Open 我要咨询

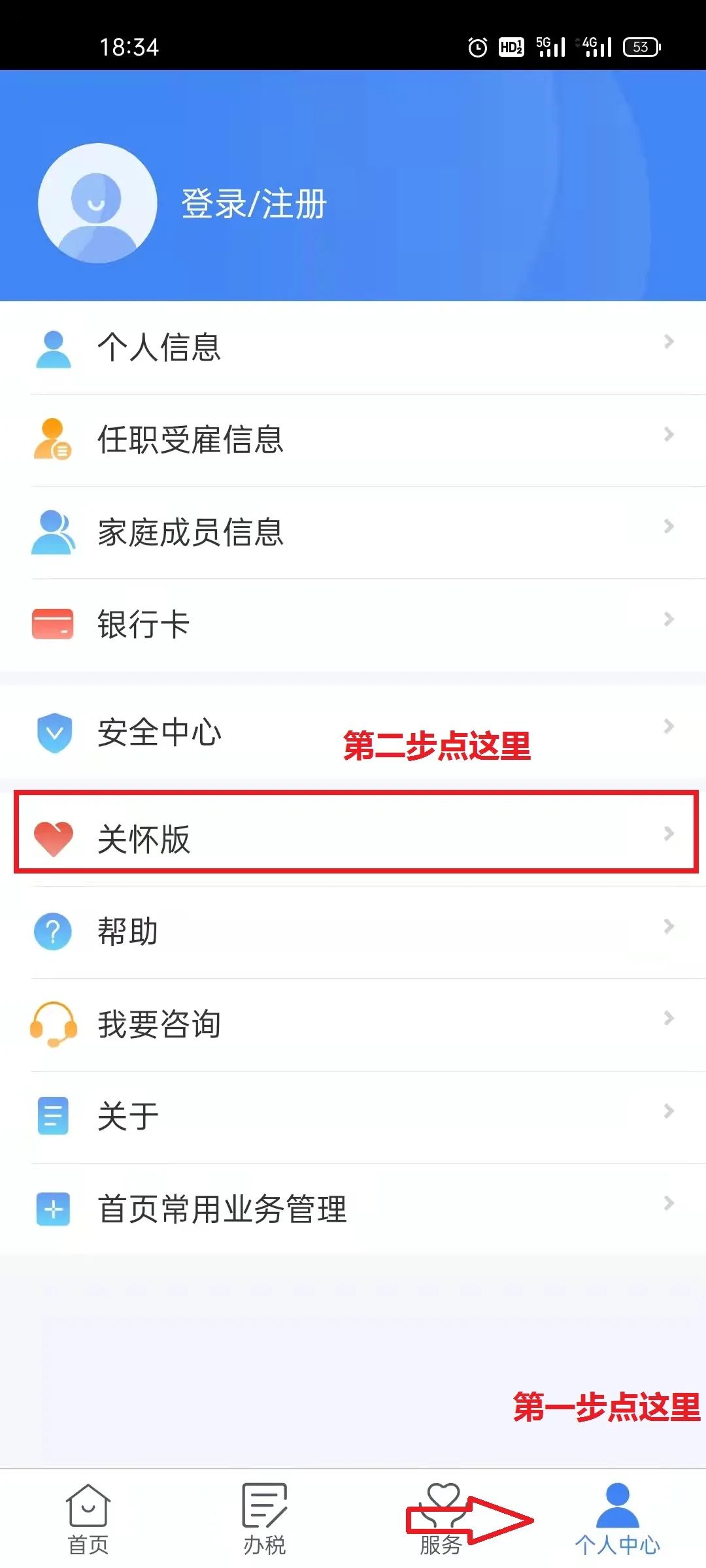[353, 1024]
